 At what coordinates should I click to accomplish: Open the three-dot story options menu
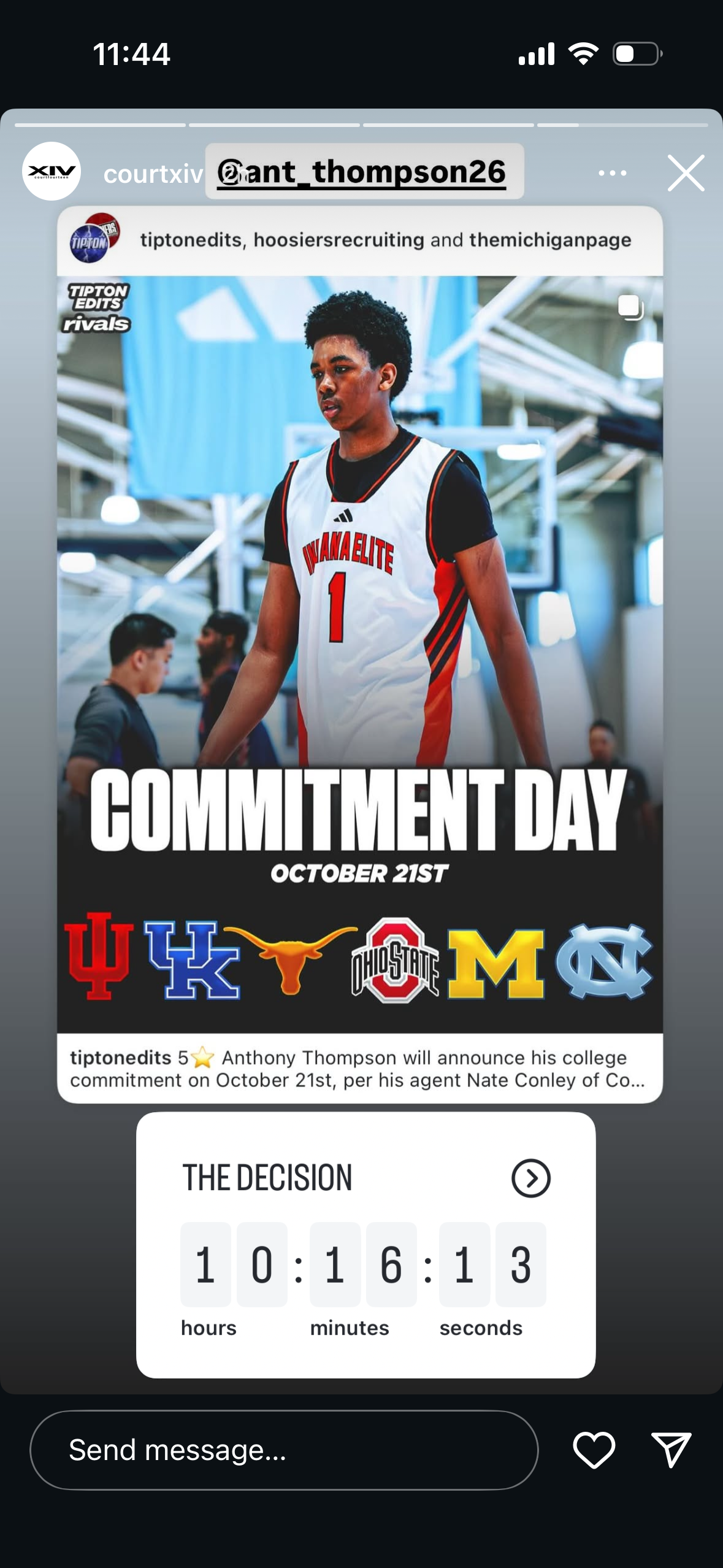[612, 173]
